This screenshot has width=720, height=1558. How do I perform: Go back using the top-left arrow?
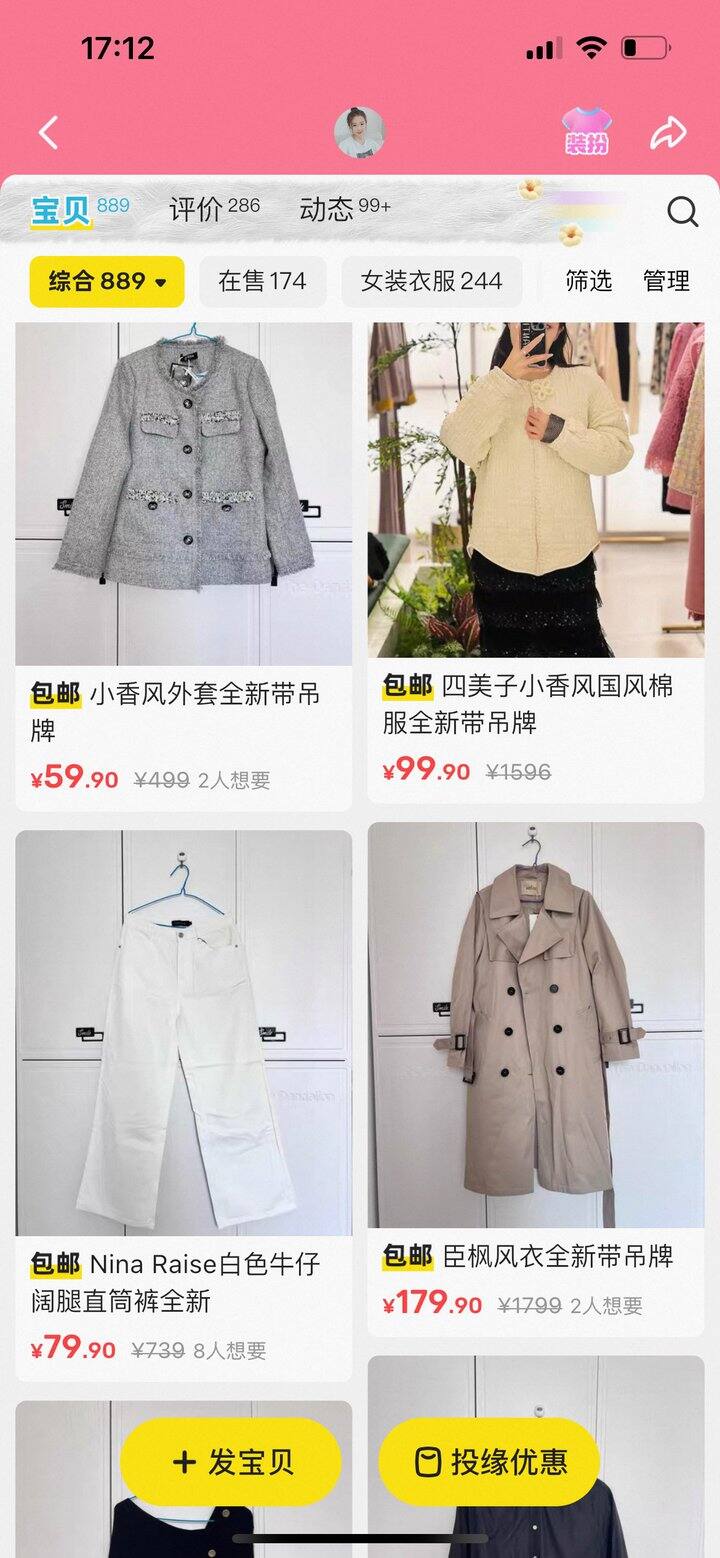(x=48, y=132)
